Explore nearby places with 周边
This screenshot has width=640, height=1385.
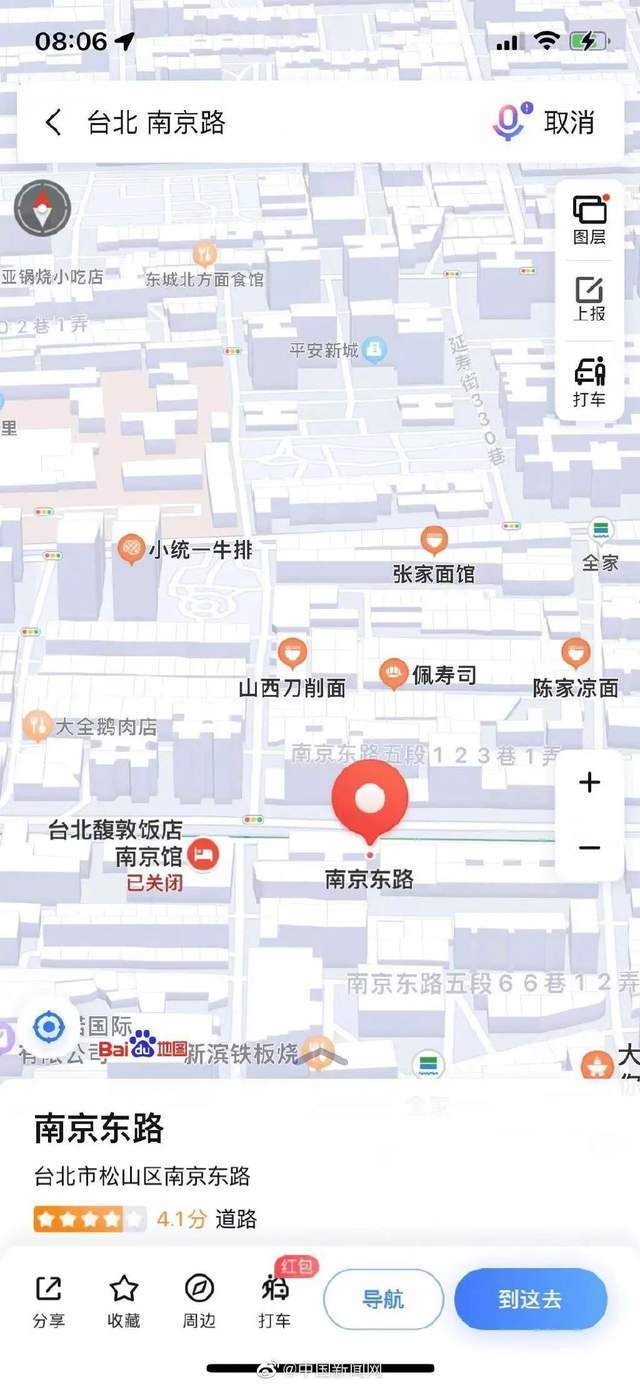[199, 1300]
